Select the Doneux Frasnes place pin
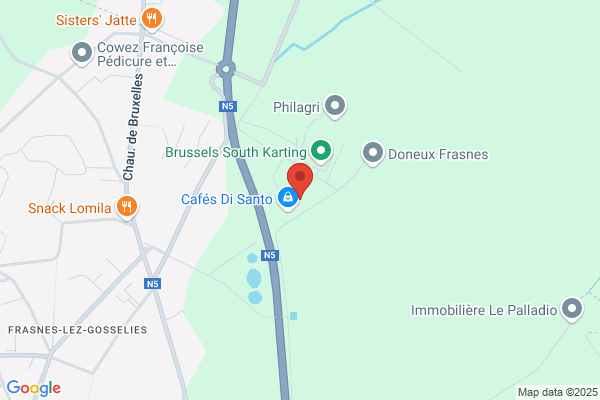Viewport: 600px width, 400px height. point(372,152)
